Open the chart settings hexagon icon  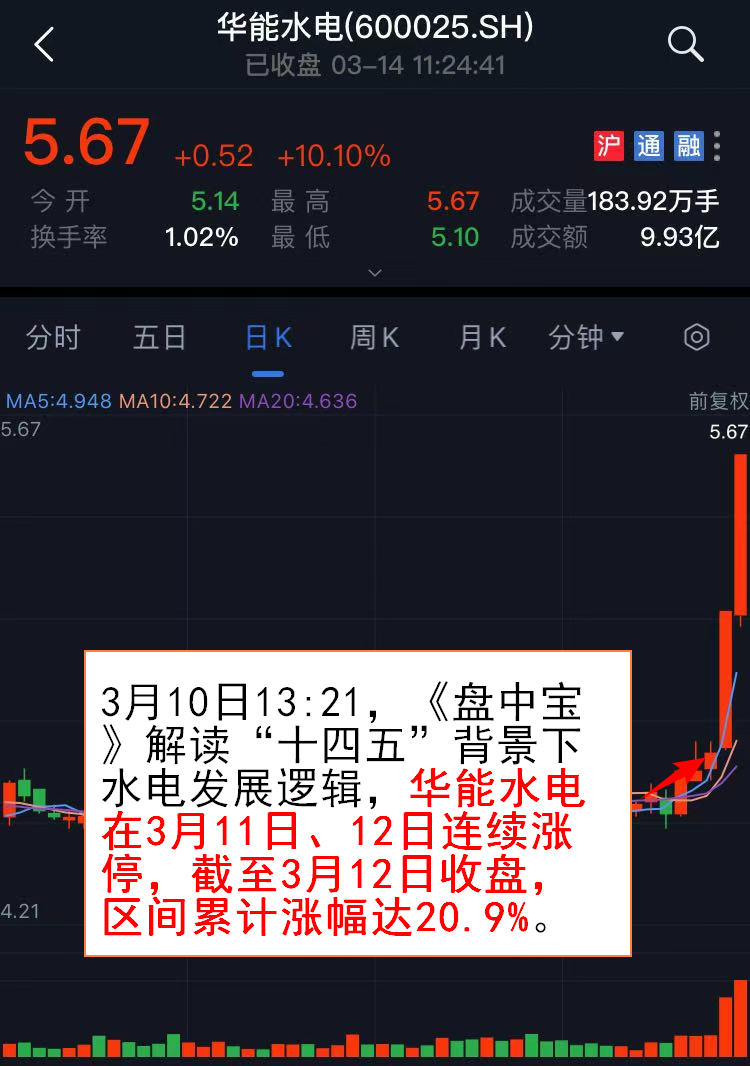697,337
